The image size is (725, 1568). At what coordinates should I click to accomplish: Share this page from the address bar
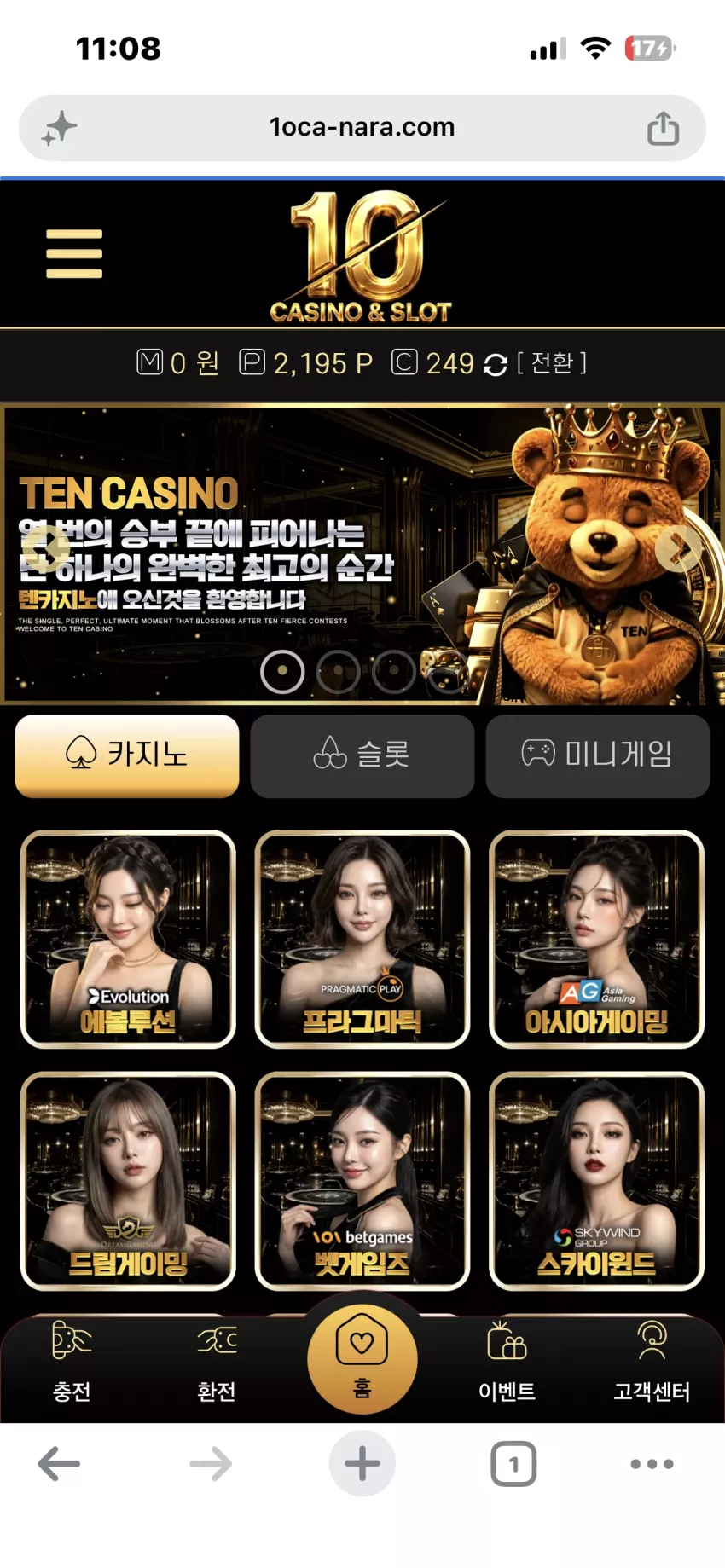click(x=663, y=129)
